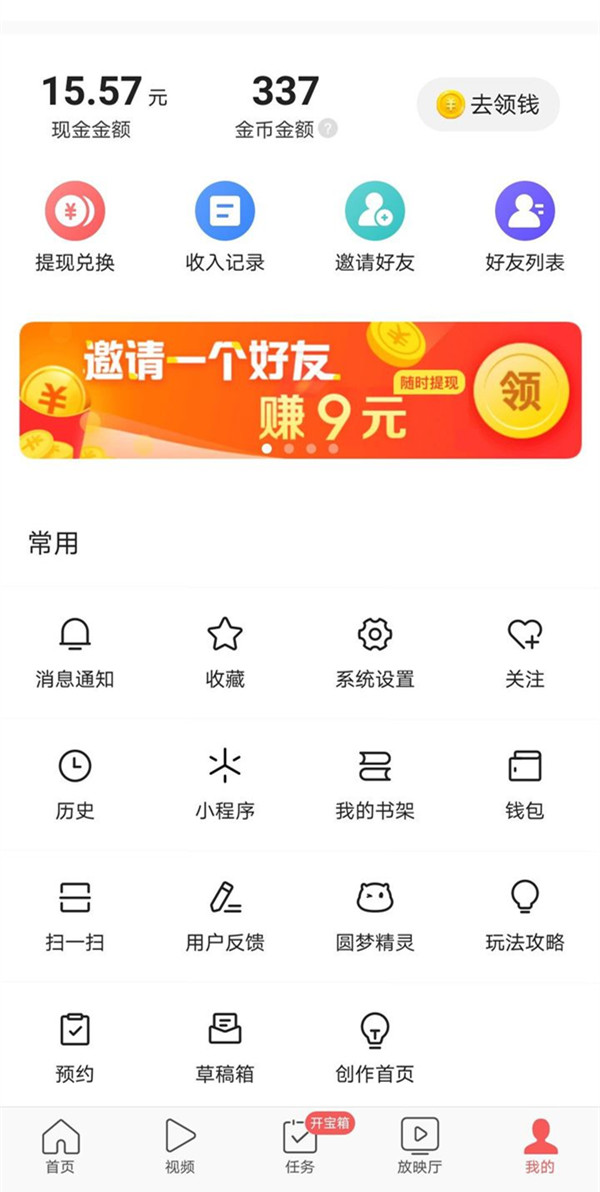600x1192 pixels.
Task: Launch 小程序 mini programs
Action: tap(225, 782)
